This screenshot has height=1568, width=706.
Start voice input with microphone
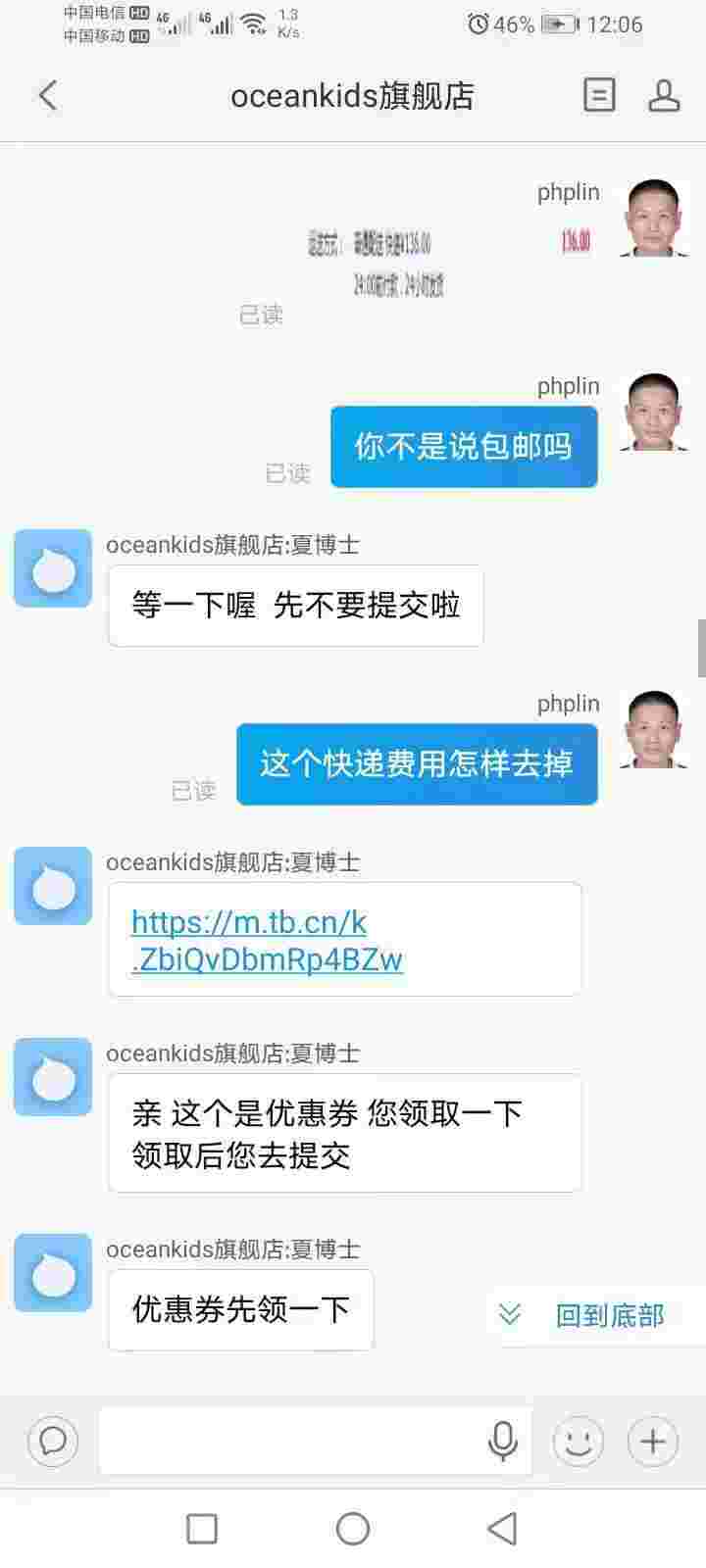[503, 1441]
